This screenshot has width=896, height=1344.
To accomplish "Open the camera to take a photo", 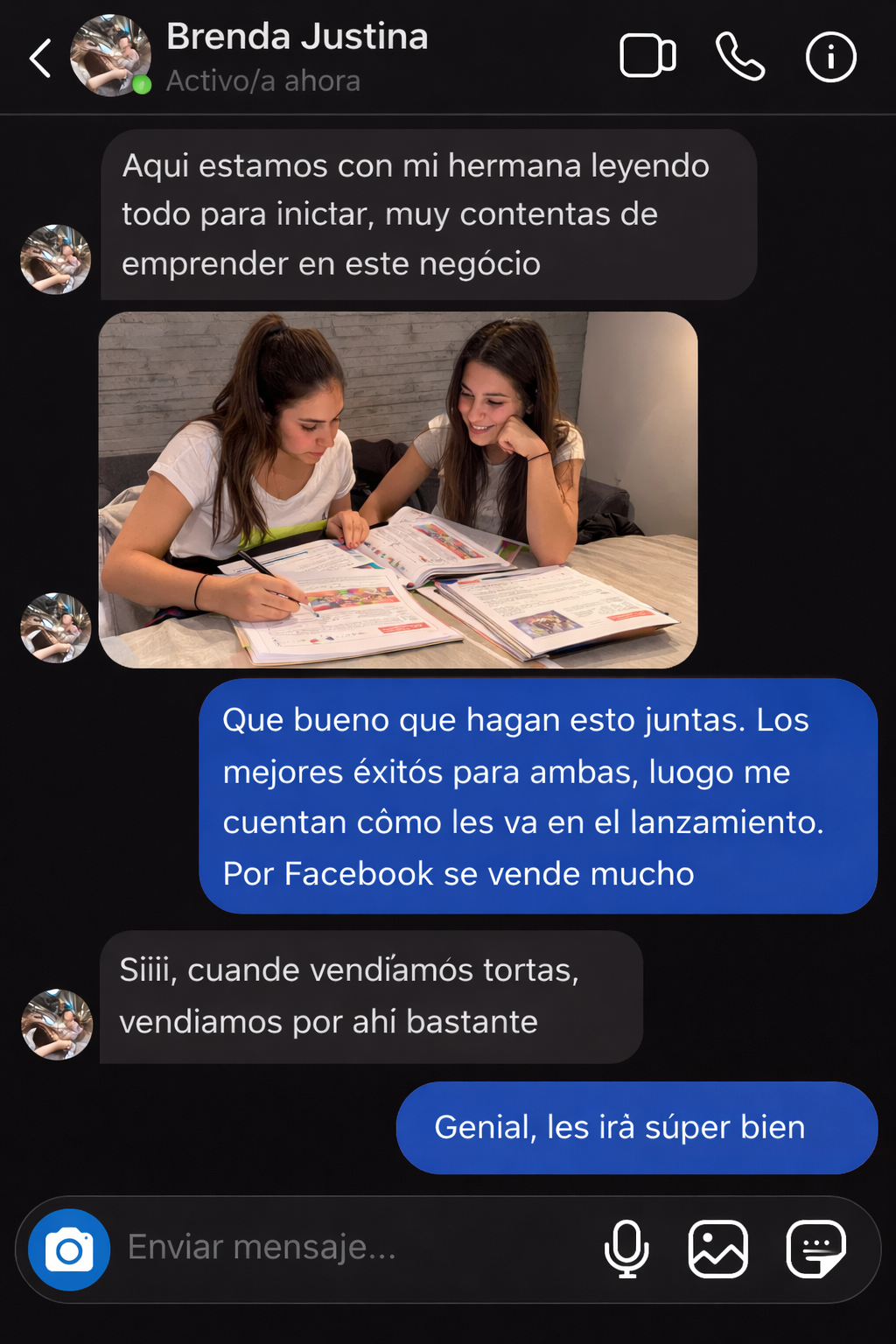I will (x=69, y=1249).
